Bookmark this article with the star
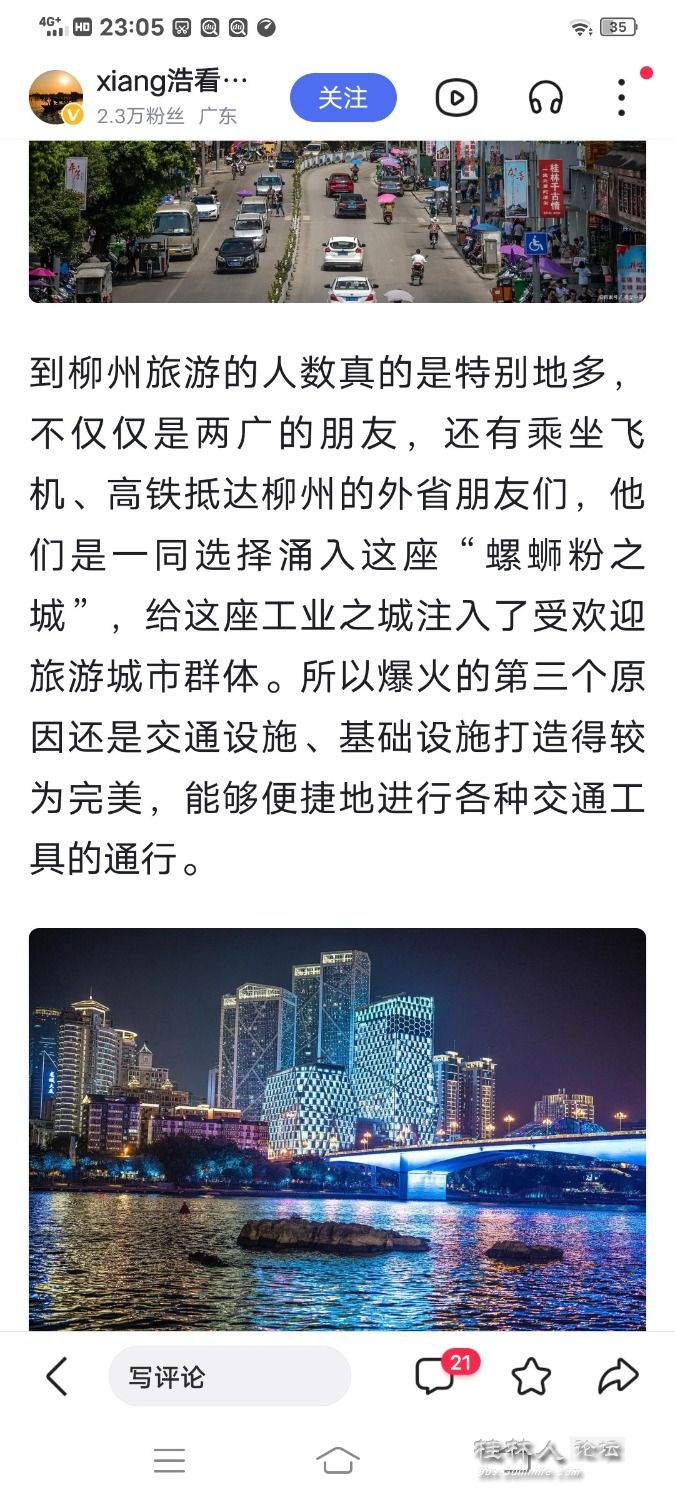Image resolution: width=675 pixels, height=1500 pixels. point(531,1377)
